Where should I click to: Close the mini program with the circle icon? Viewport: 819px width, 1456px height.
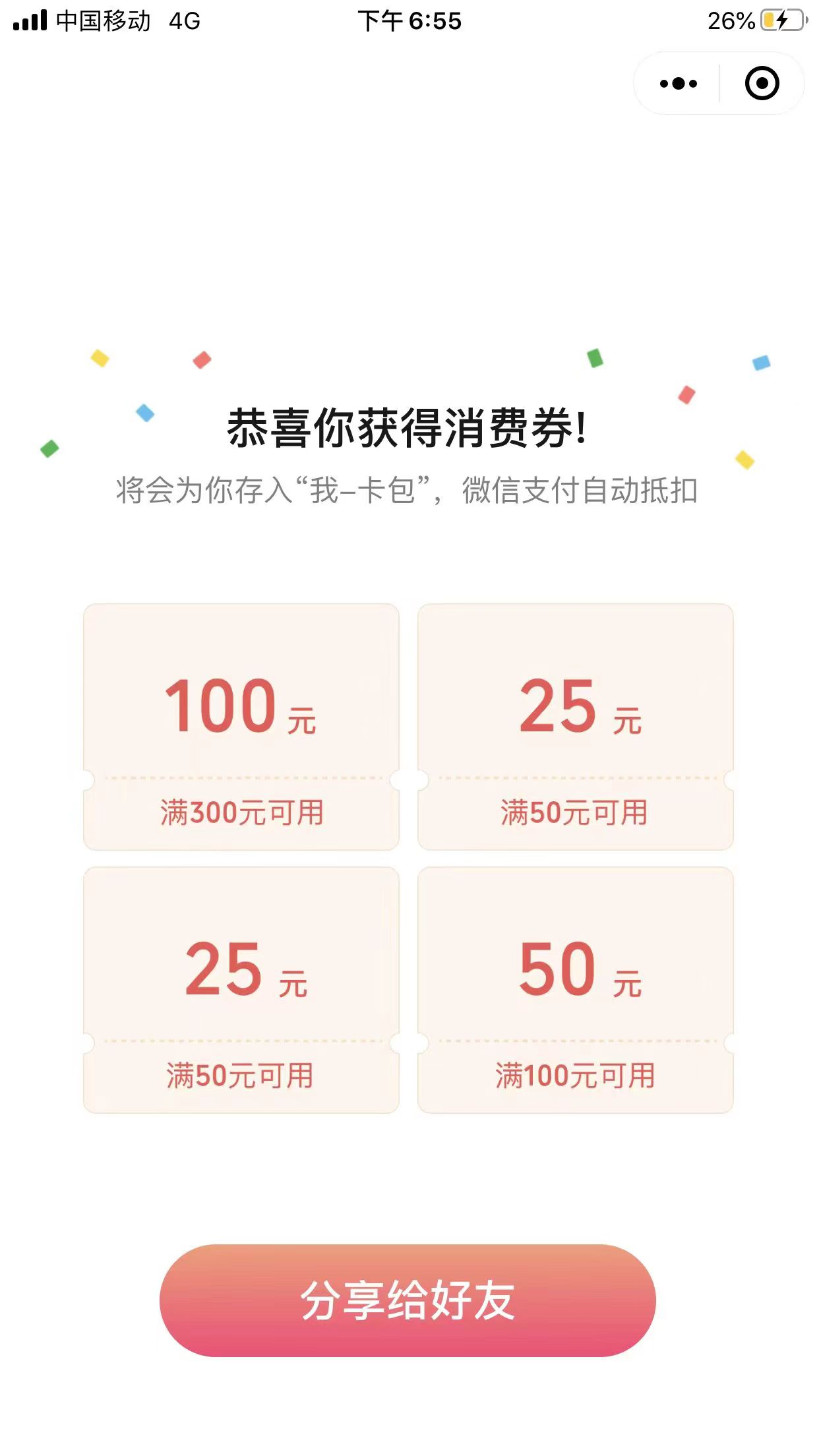coord(762,84)
